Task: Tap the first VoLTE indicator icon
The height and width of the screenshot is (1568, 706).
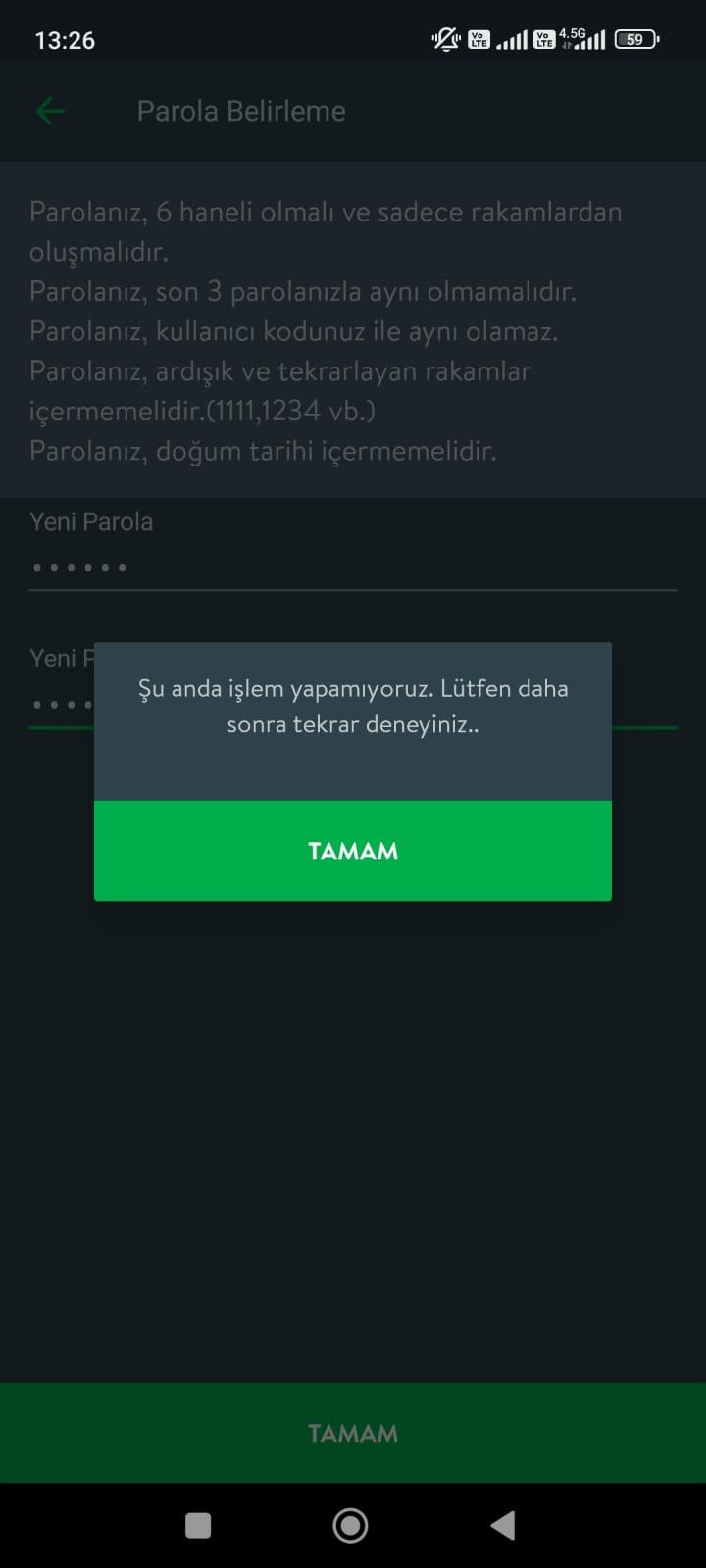Action: tap(478, 39)
